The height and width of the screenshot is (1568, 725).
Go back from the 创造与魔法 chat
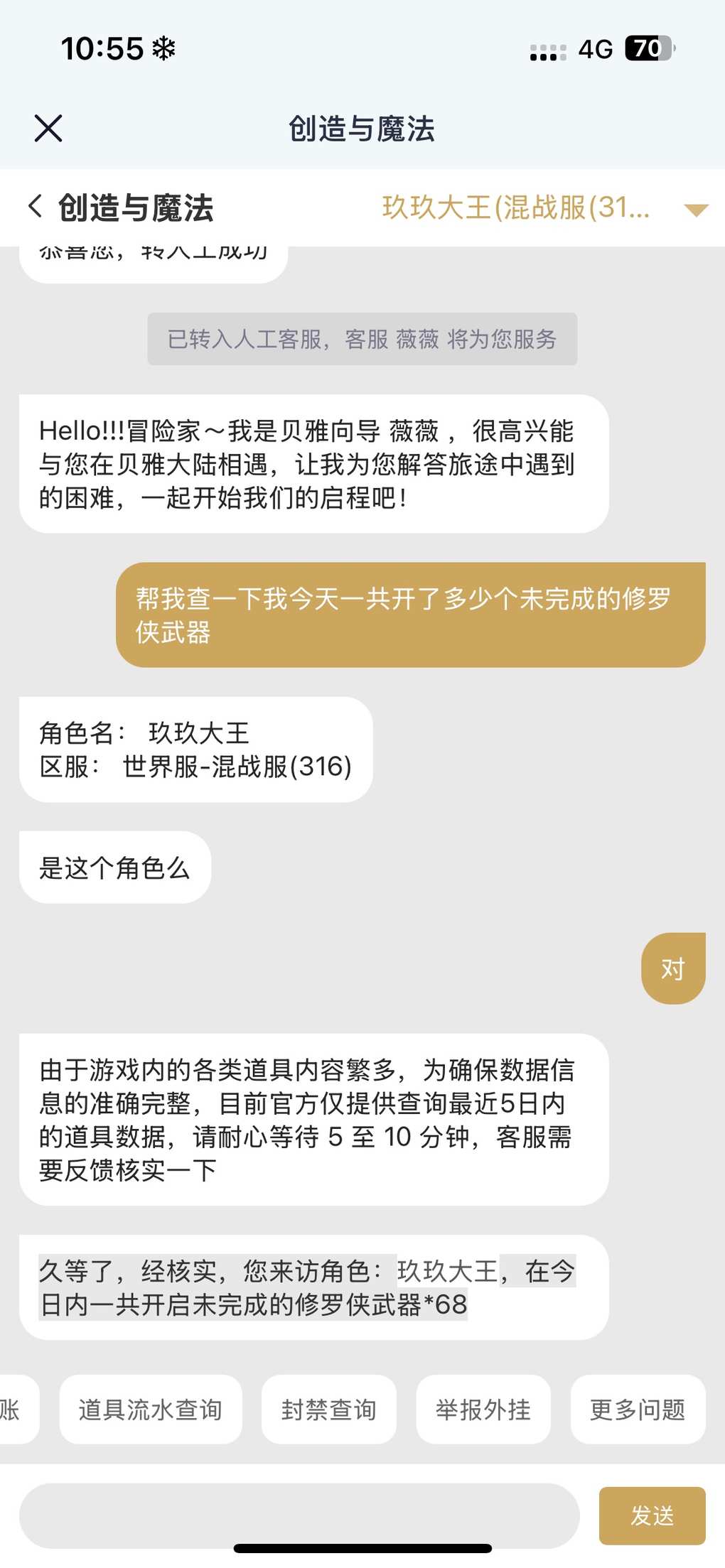click(36, 207)
